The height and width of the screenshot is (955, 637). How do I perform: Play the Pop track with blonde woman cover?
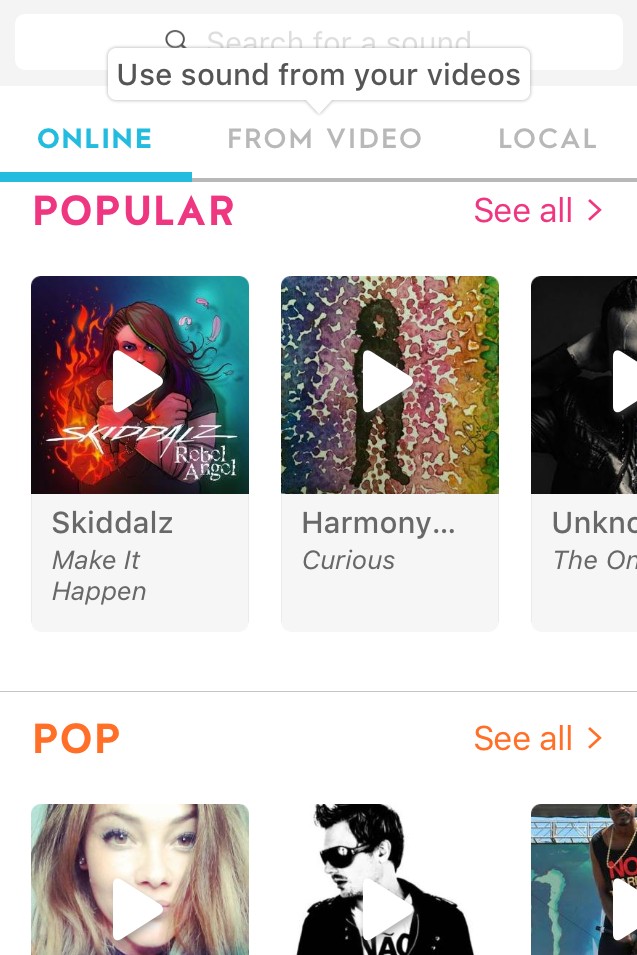(x=138, y=908)
